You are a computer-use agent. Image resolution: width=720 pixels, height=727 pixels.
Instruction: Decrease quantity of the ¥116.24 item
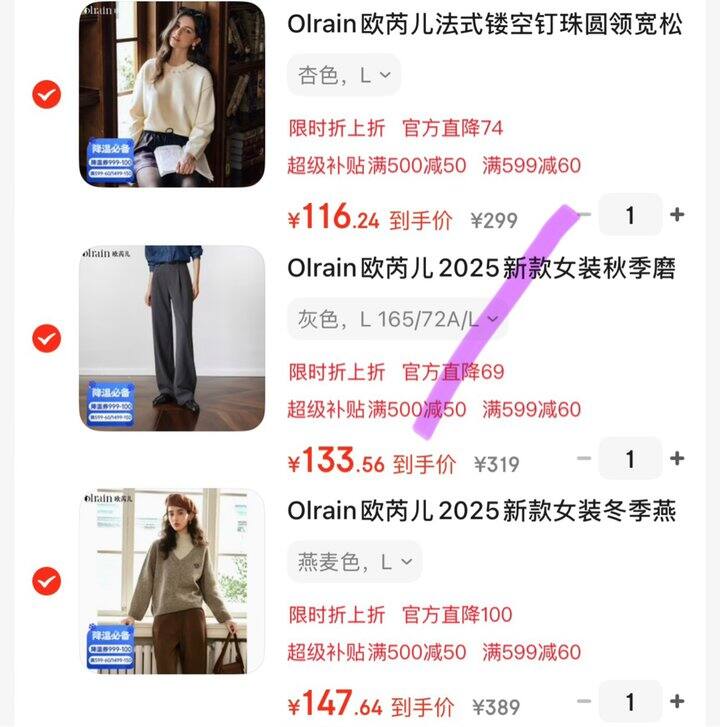click(x=584, y=215)
